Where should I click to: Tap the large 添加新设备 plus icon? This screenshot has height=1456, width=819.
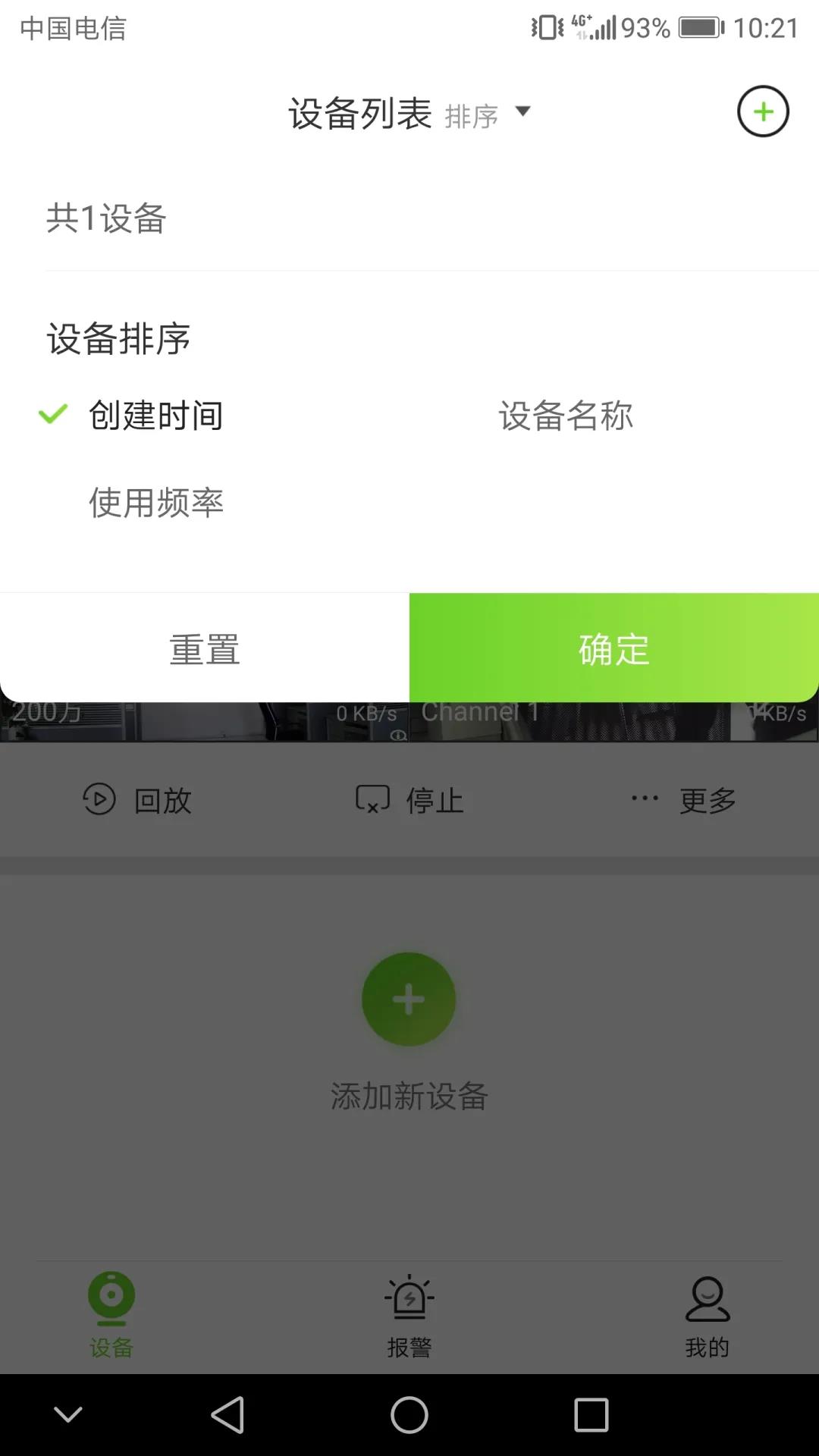(409, 998)
